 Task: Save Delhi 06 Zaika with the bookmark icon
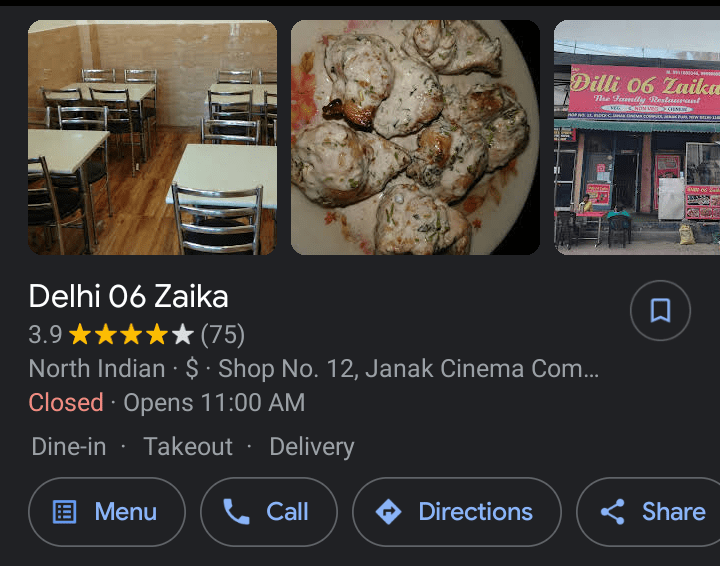660,311
